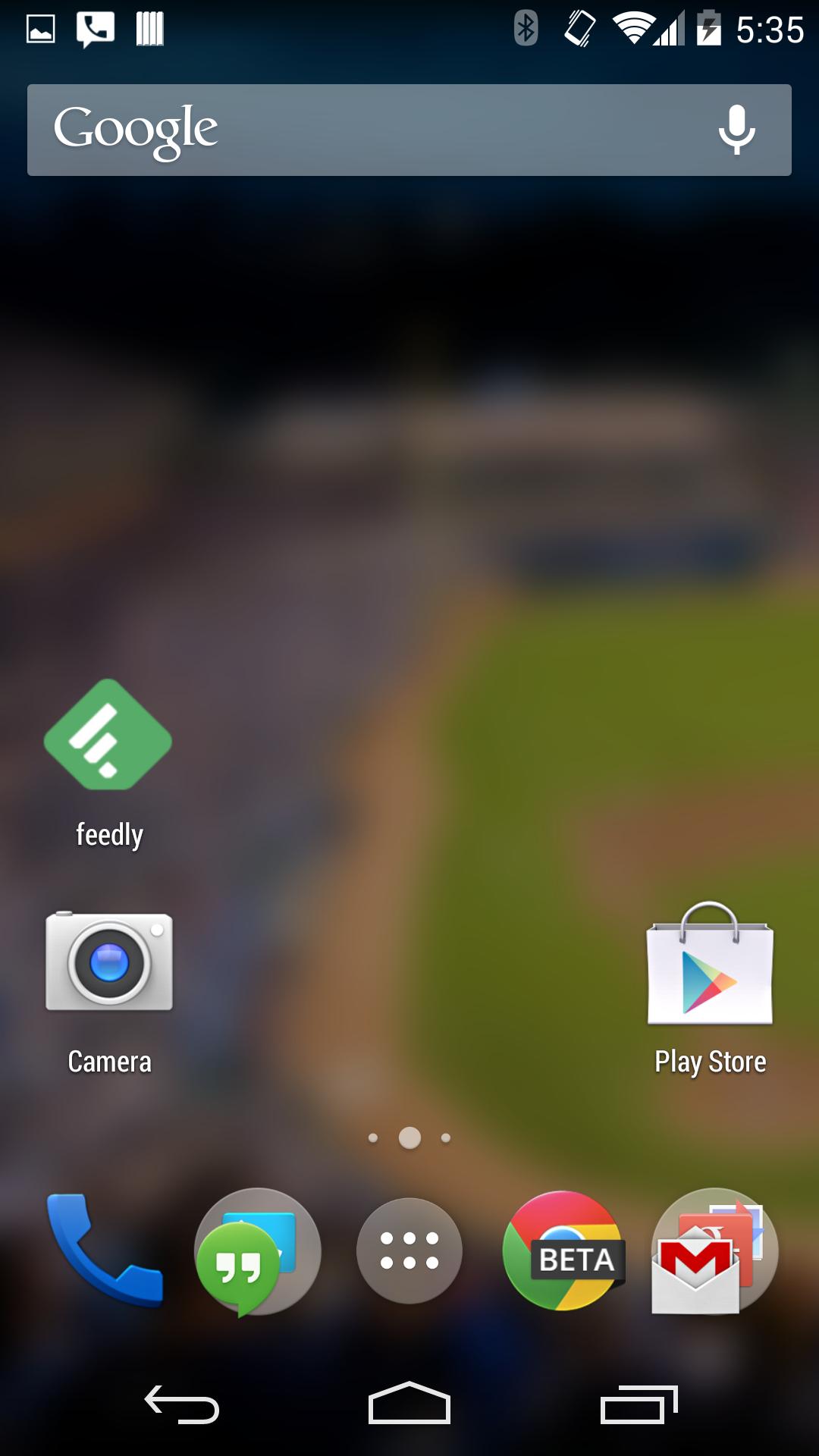Start voice search with the microphone
The image size is (819, 1456).
point(736,130)
